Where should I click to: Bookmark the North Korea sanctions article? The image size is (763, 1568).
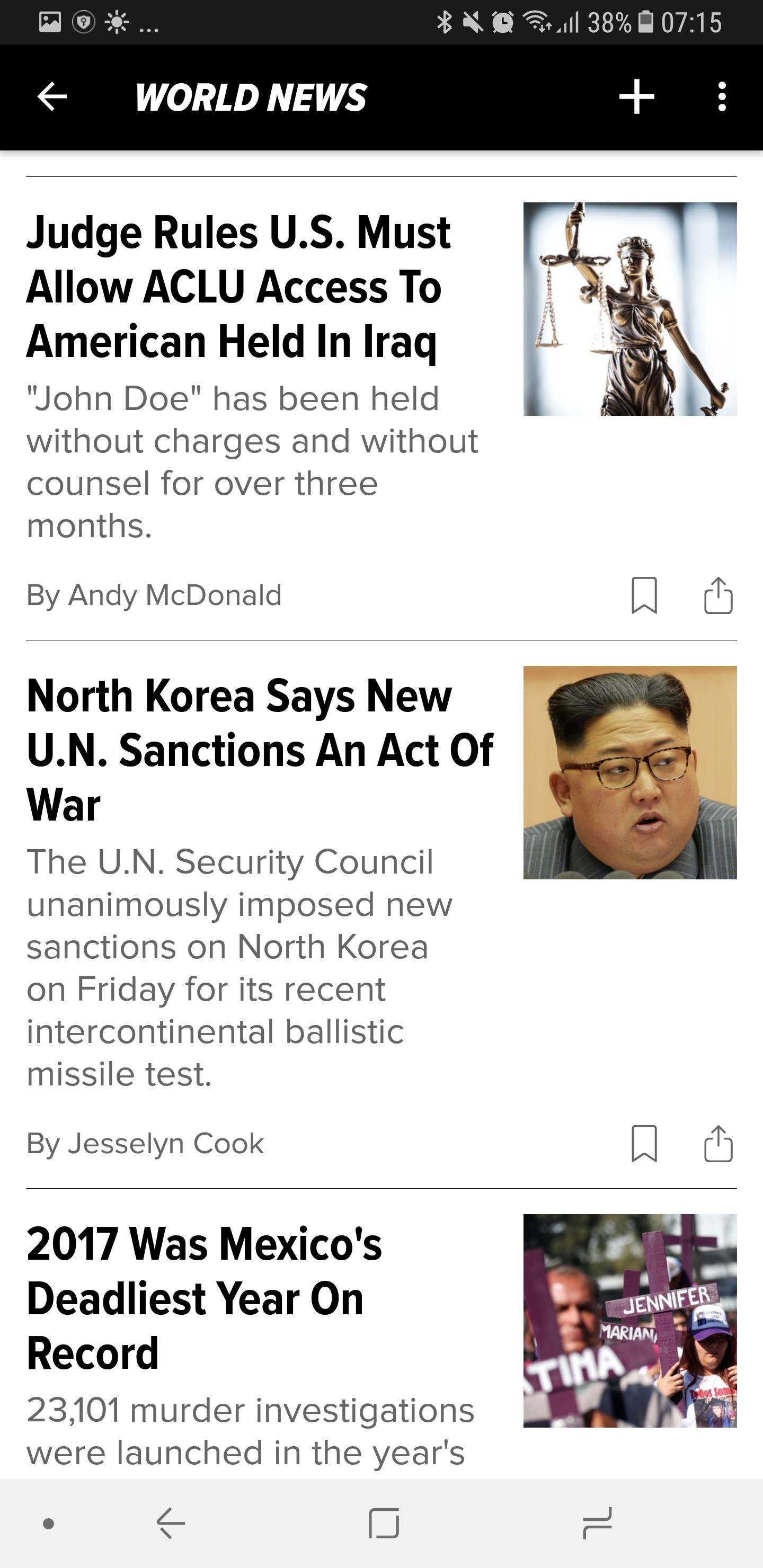(x=644, y=1144)
